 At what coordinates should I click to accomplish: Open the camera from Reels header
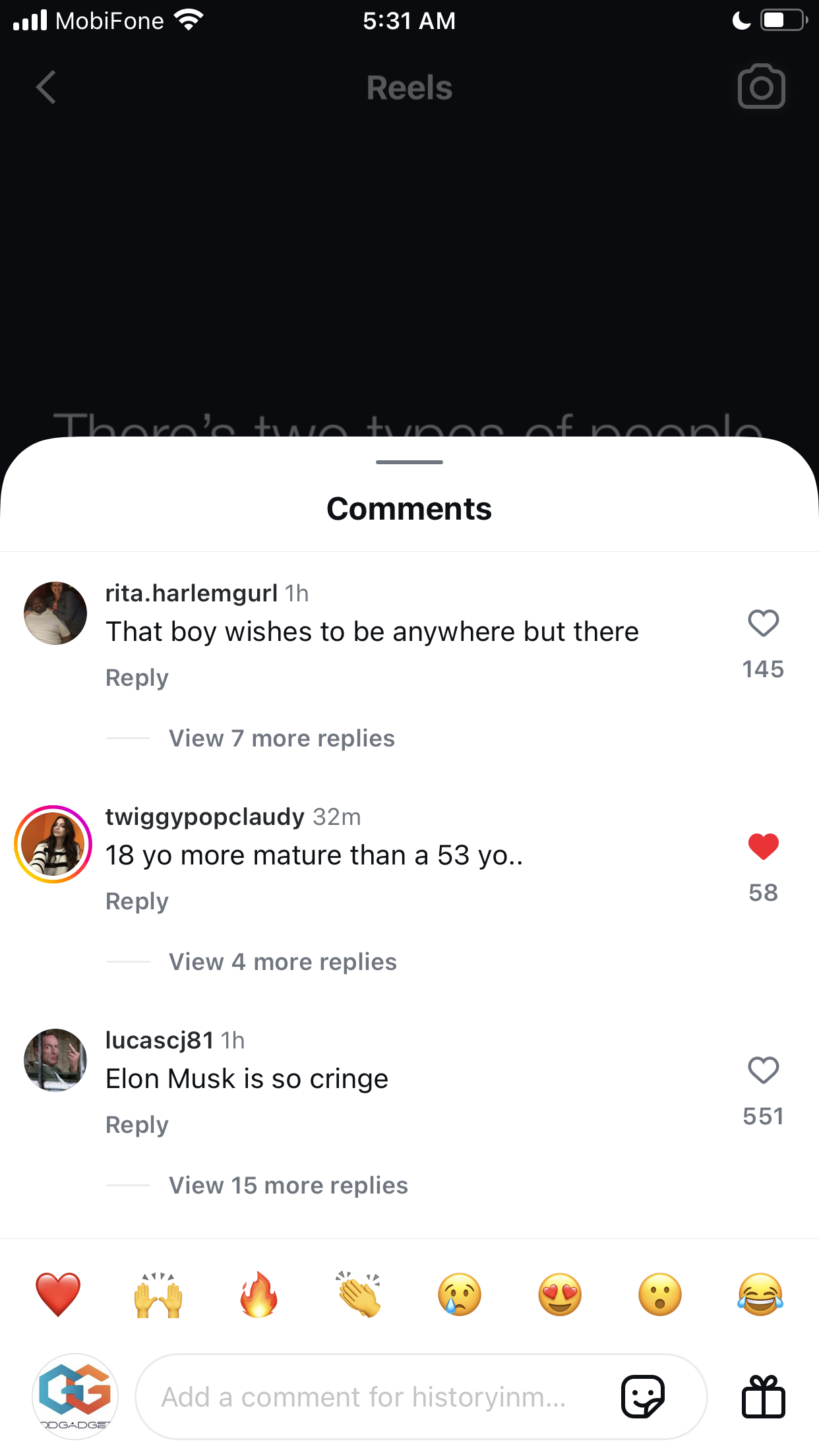pos(761,87)
